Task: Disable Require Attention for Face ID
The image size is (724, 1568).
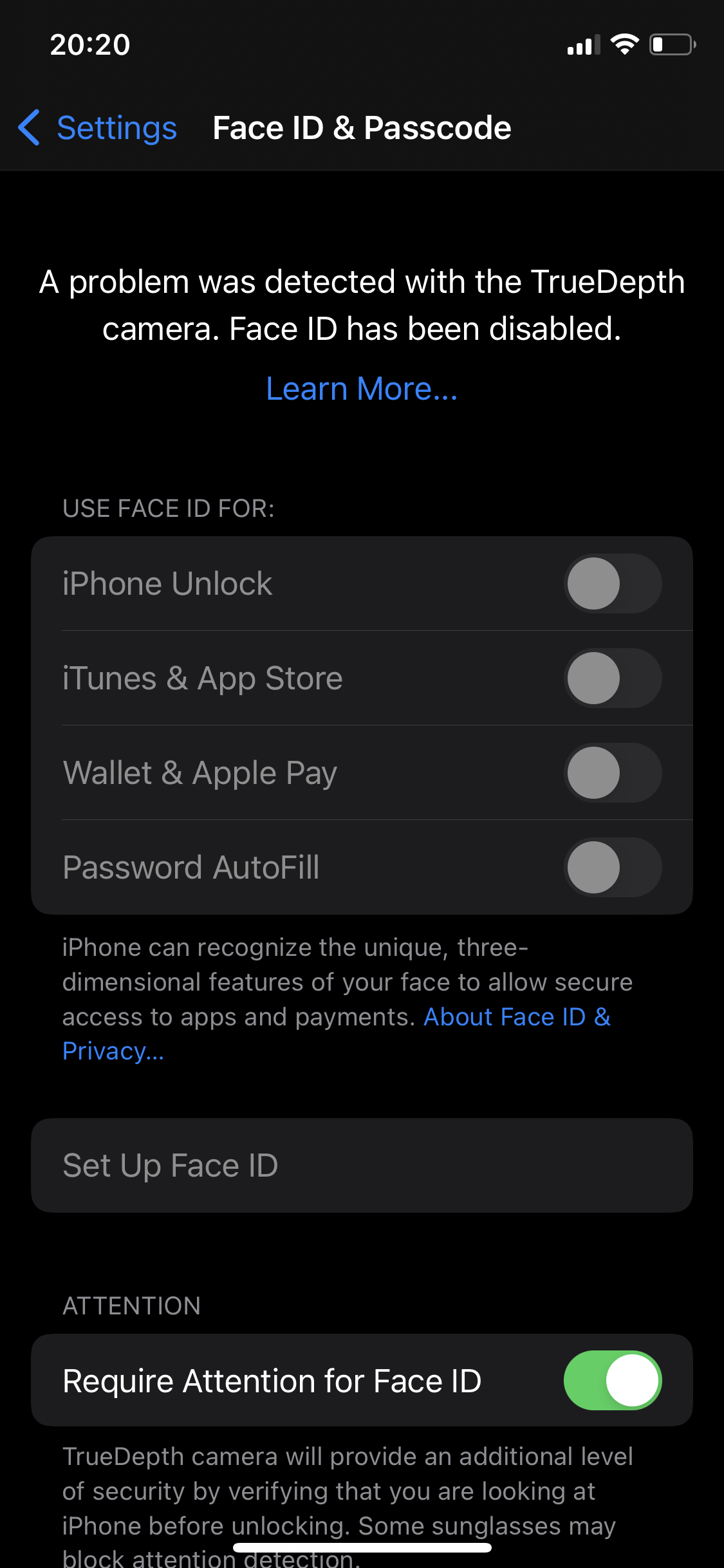Action: (612, 1380)
